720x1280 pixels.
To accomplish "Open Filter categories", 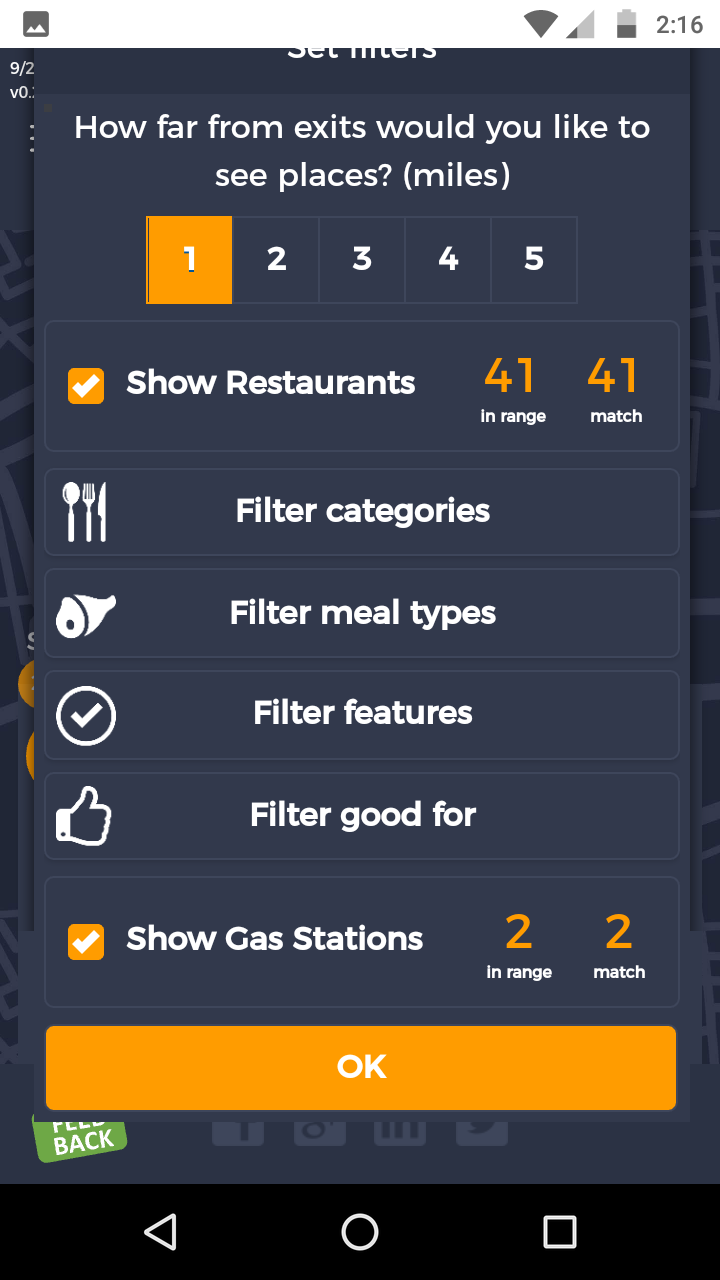I will point(362,512).
